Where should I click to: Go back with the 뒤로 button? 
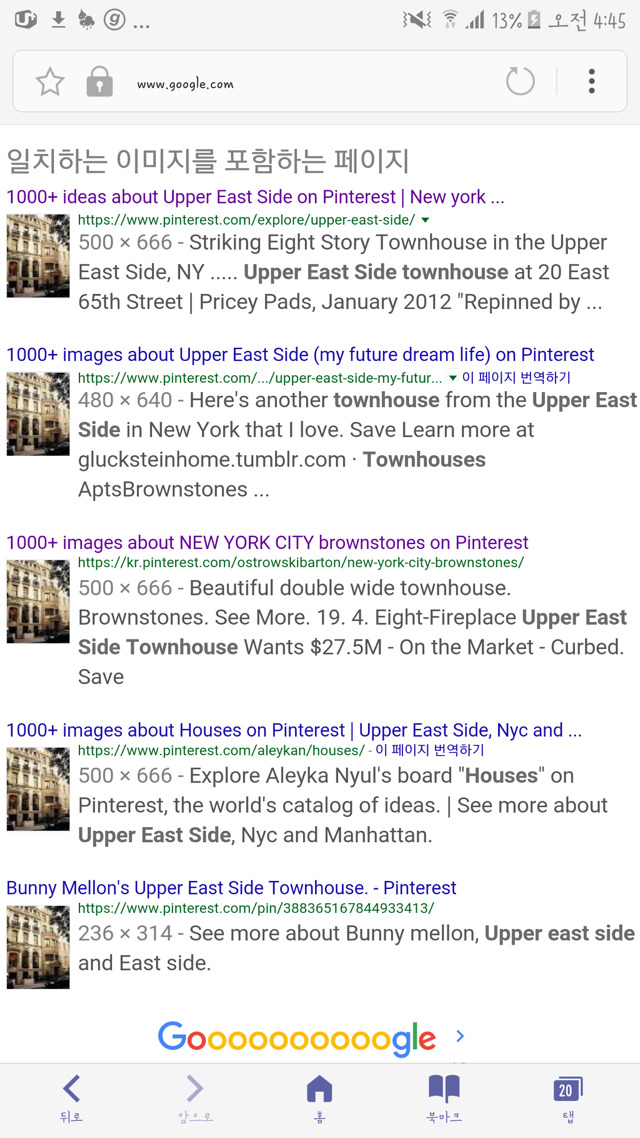coord(71,1098)
